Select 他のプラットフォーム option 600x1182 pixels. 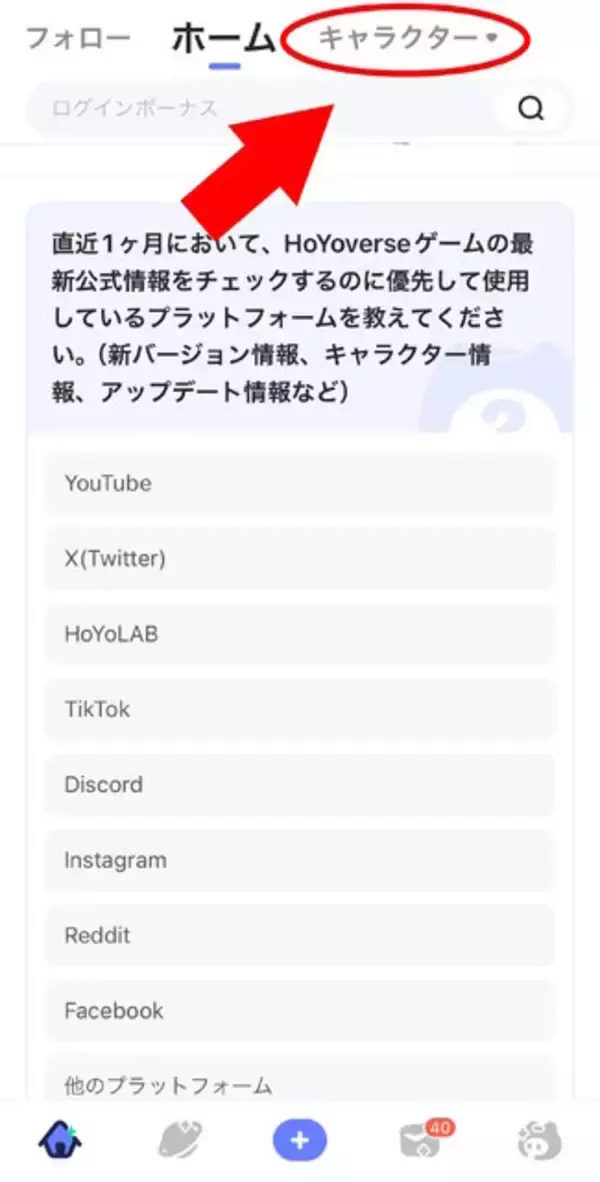[299, 1084]
